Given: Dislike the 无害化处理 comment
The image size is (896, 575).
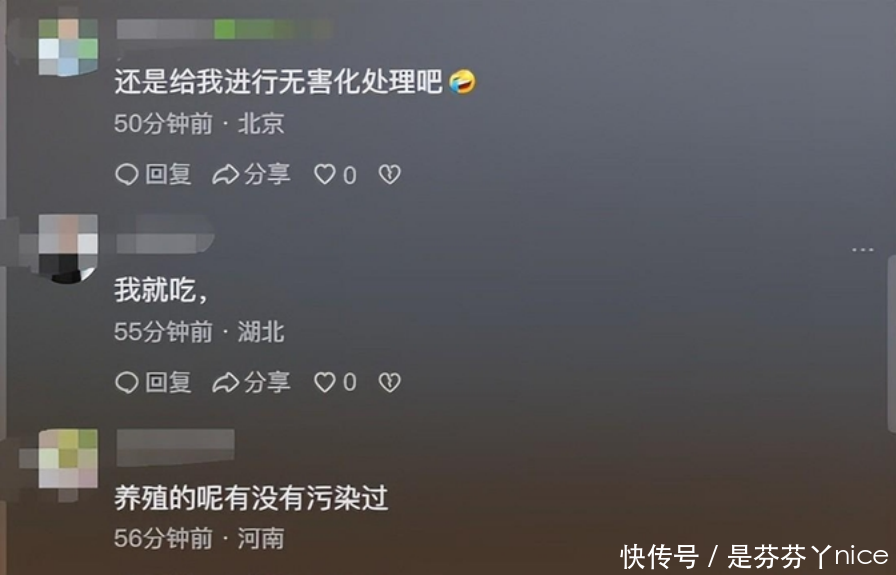Looking at the screenshot, I should click(x=389, y=175).
